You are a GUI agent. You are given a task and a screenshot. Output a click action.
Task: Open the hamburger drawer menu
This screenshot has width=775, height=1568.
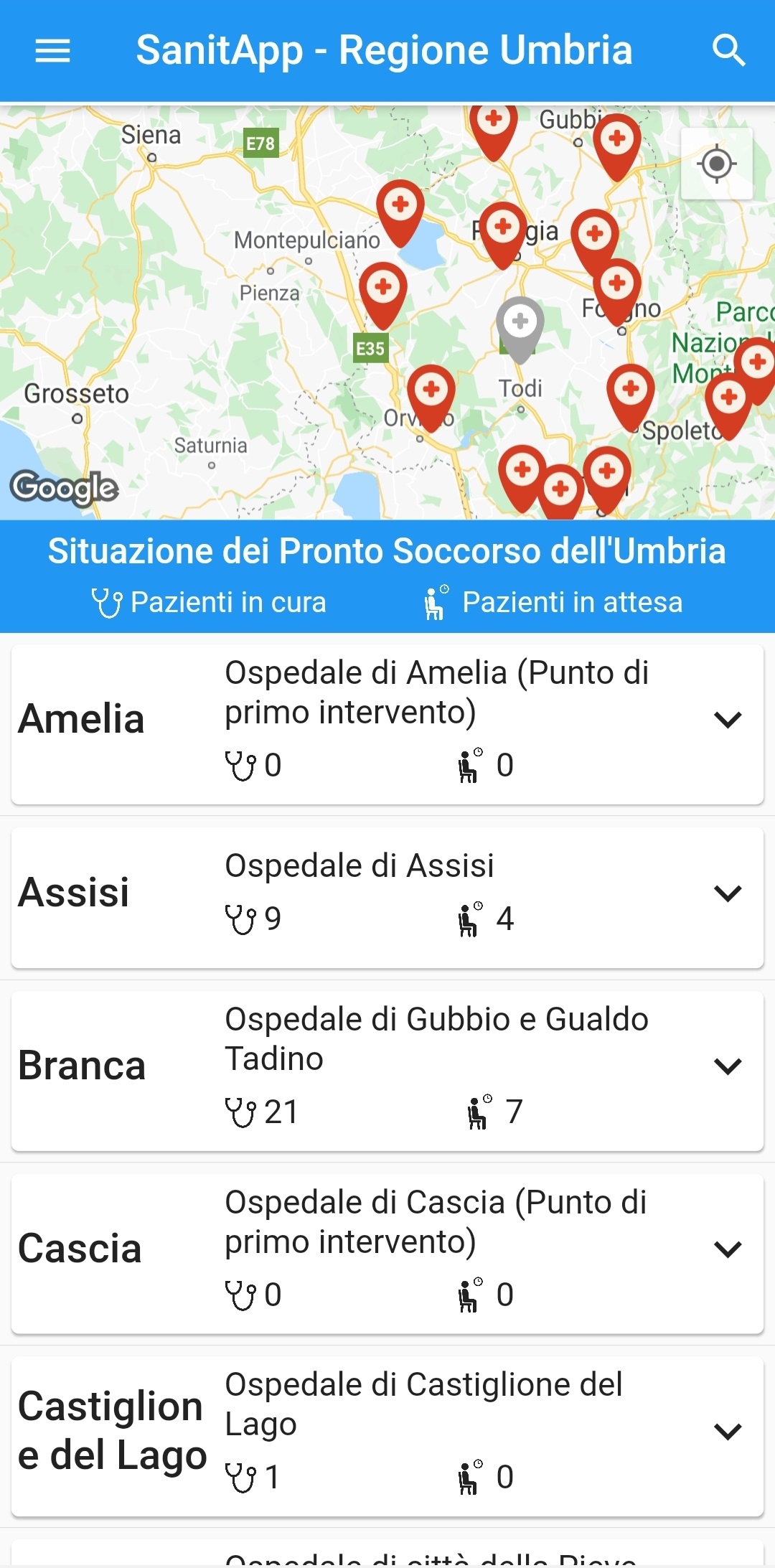53,51
